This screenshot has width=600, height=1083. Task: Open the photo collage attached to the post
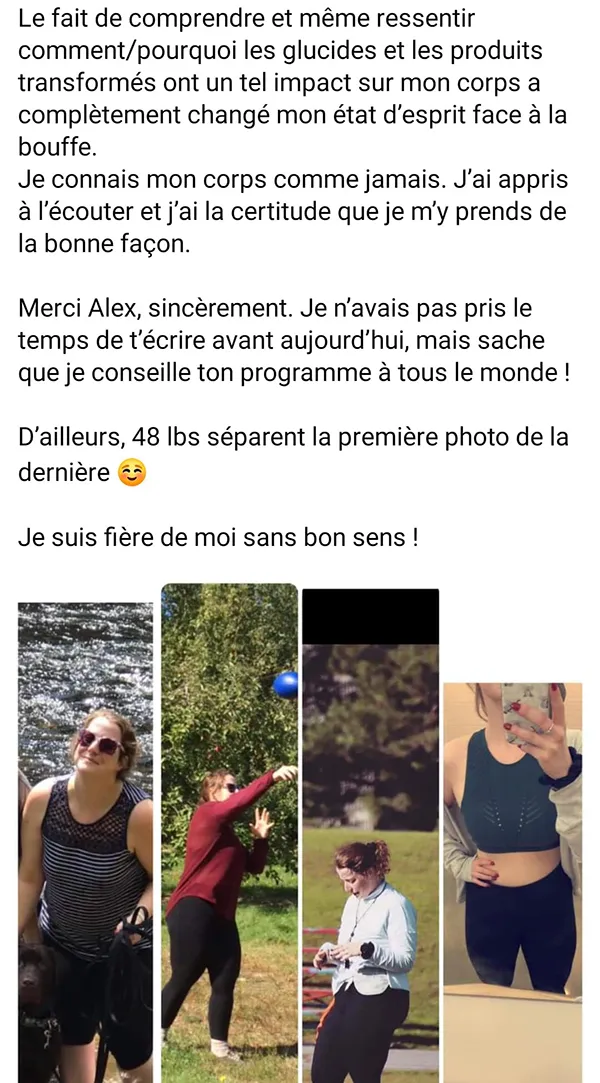pos(300,833)
